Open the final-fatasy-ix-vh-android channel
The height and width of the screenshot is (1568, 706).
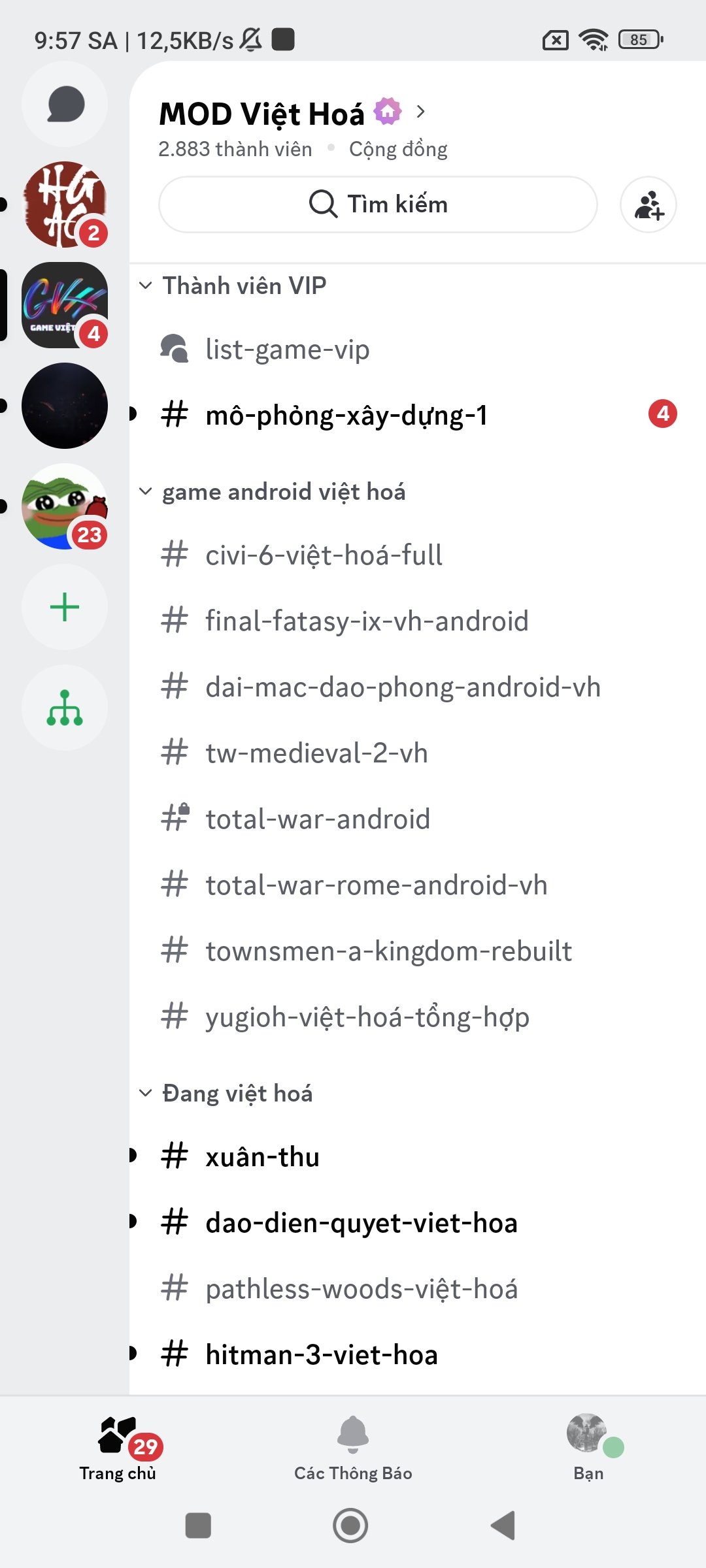[x=367, y=621]
